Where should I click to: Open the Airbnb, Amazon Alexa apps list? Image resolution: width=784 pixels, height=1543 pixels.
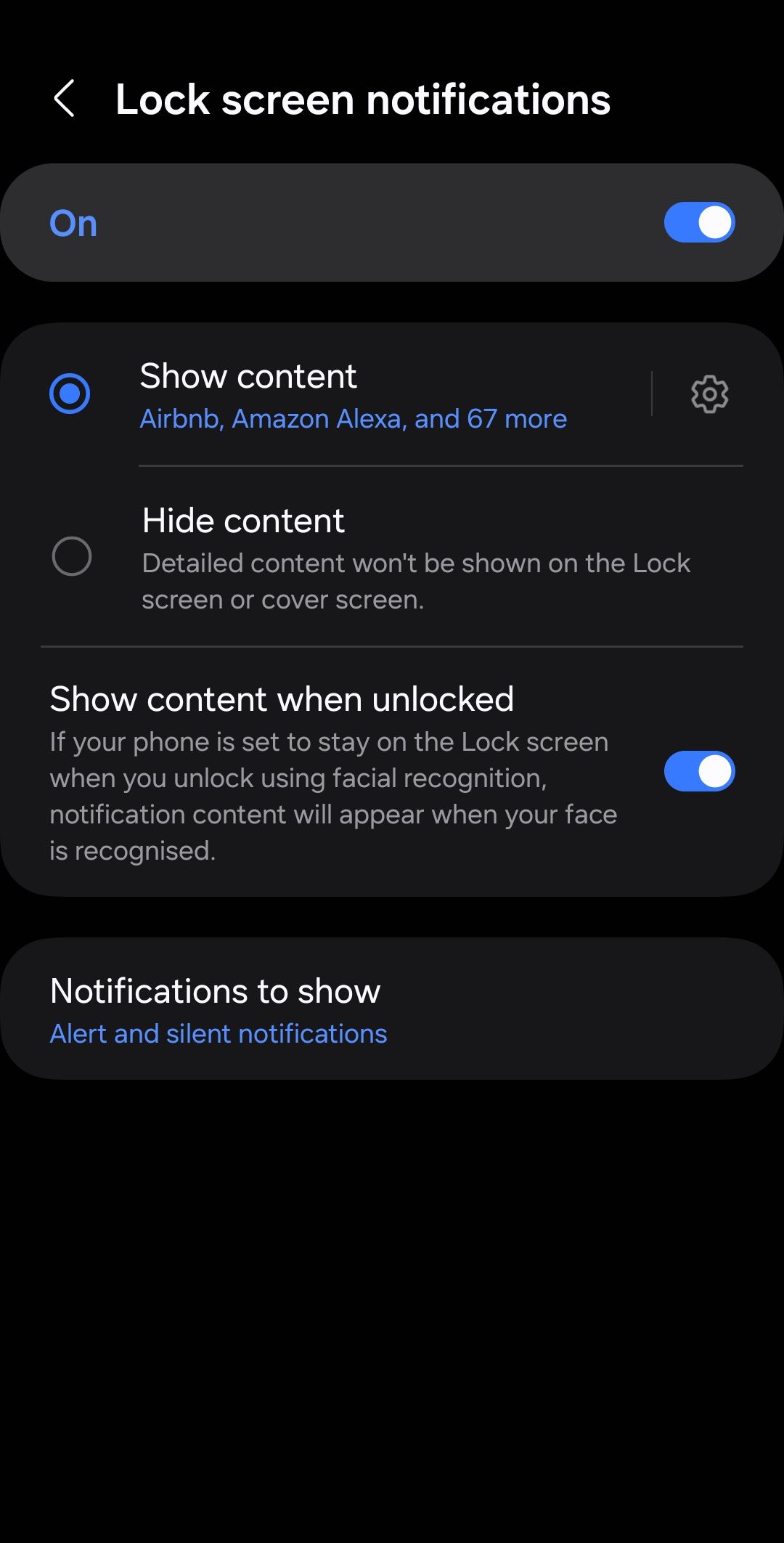pos(353,418)
